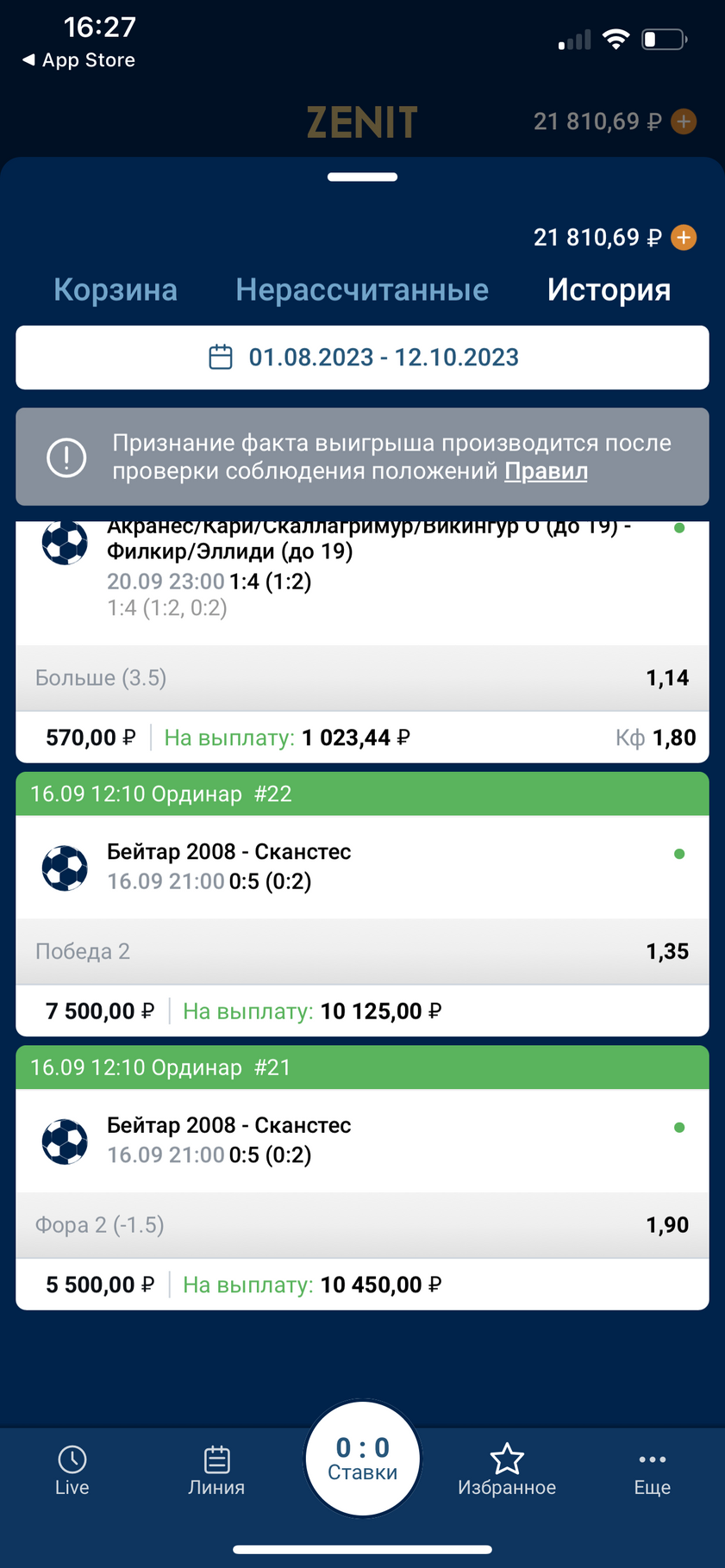
Task: Tap the orange plus next to the sheet balance
Action: [x=684, y=237]
